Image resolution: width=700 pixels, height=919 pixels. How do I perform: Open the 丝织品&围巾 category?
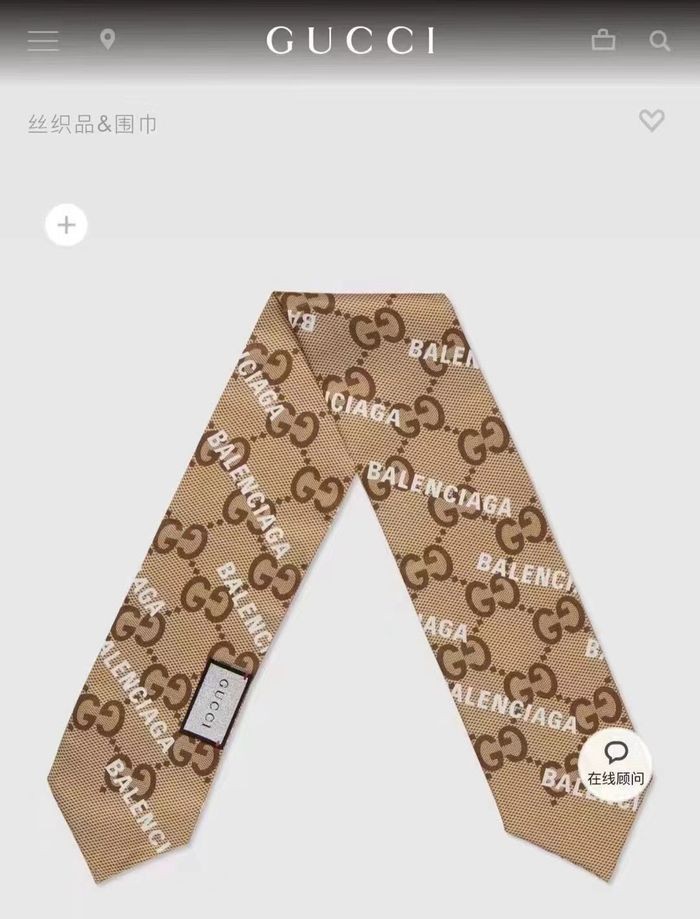pos(93,124)
